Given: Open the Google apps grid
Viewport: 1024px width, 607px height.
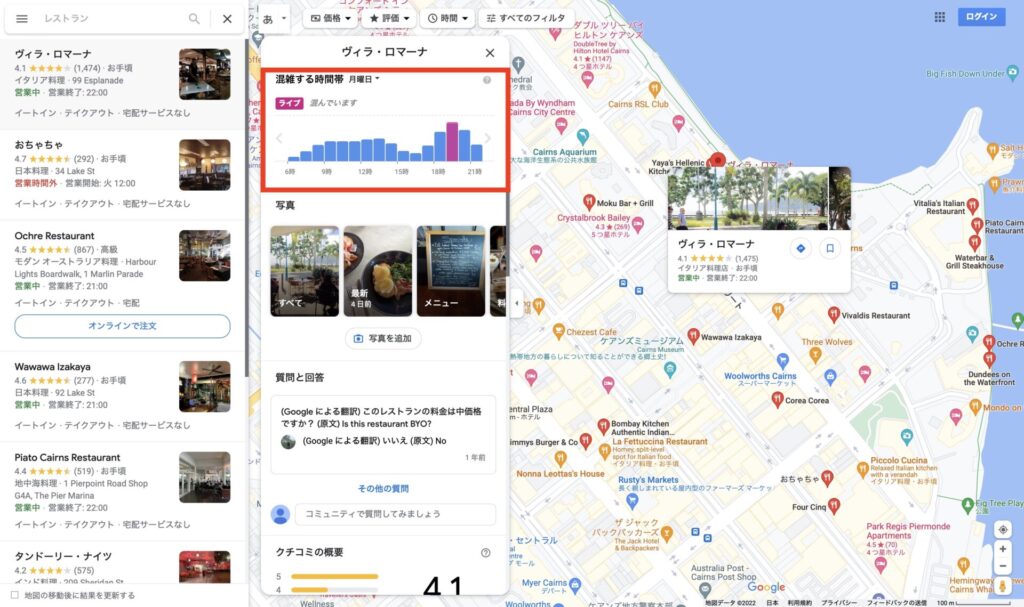Looking at the screenshot, I should pos(939,17).
